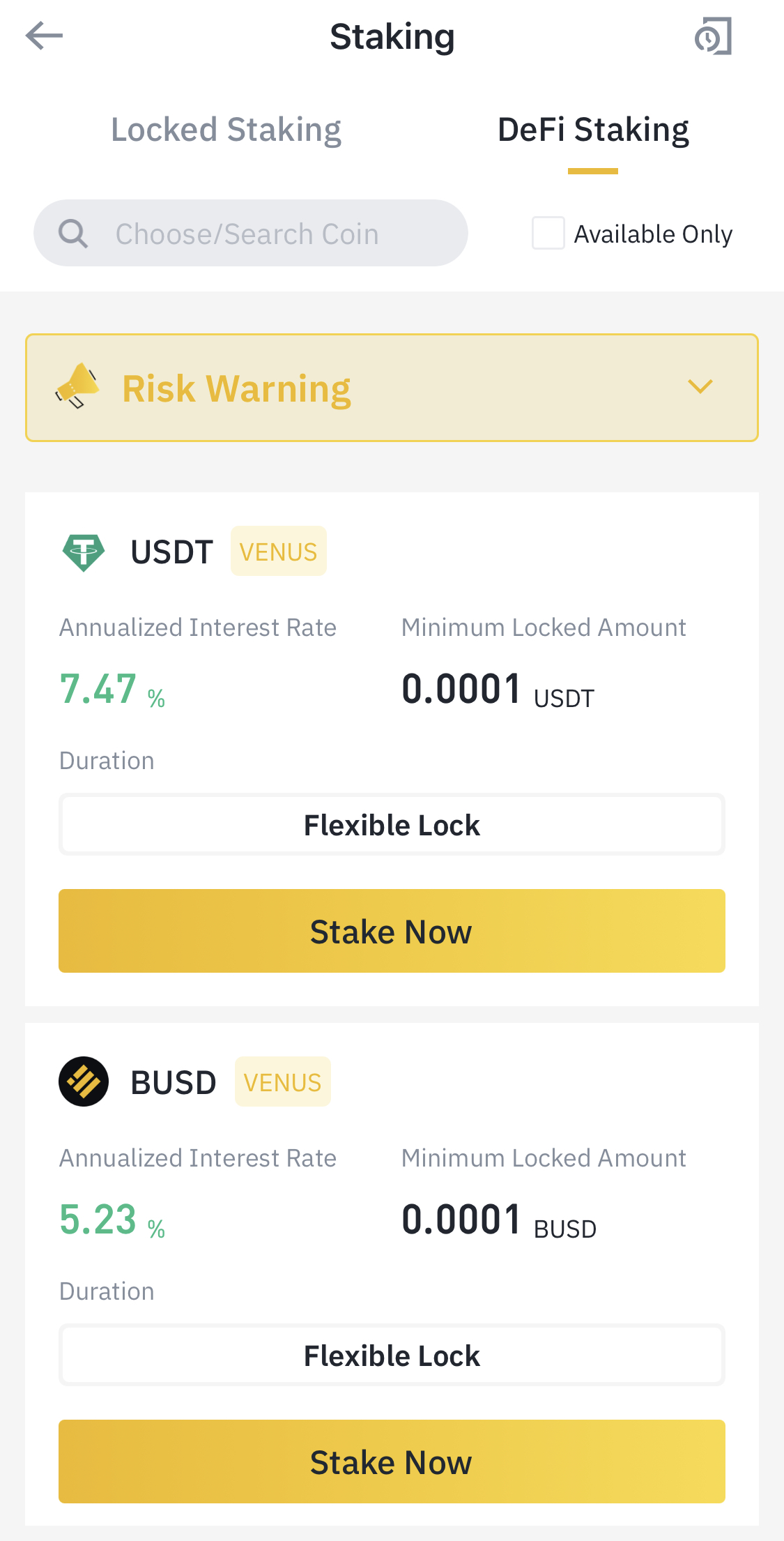Select Flexible Lock for USDT
The height and width of the screenshot is (1541, 784).
click(x=392, y=825)
